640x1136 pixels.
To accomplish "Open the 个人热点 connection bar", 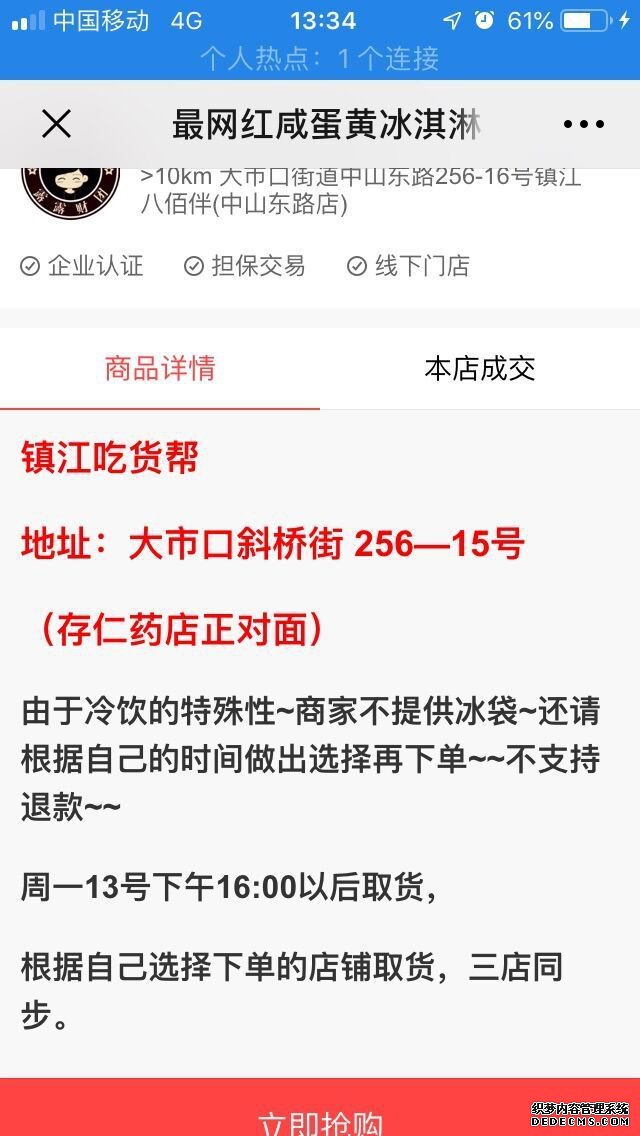I will [320, 58].
